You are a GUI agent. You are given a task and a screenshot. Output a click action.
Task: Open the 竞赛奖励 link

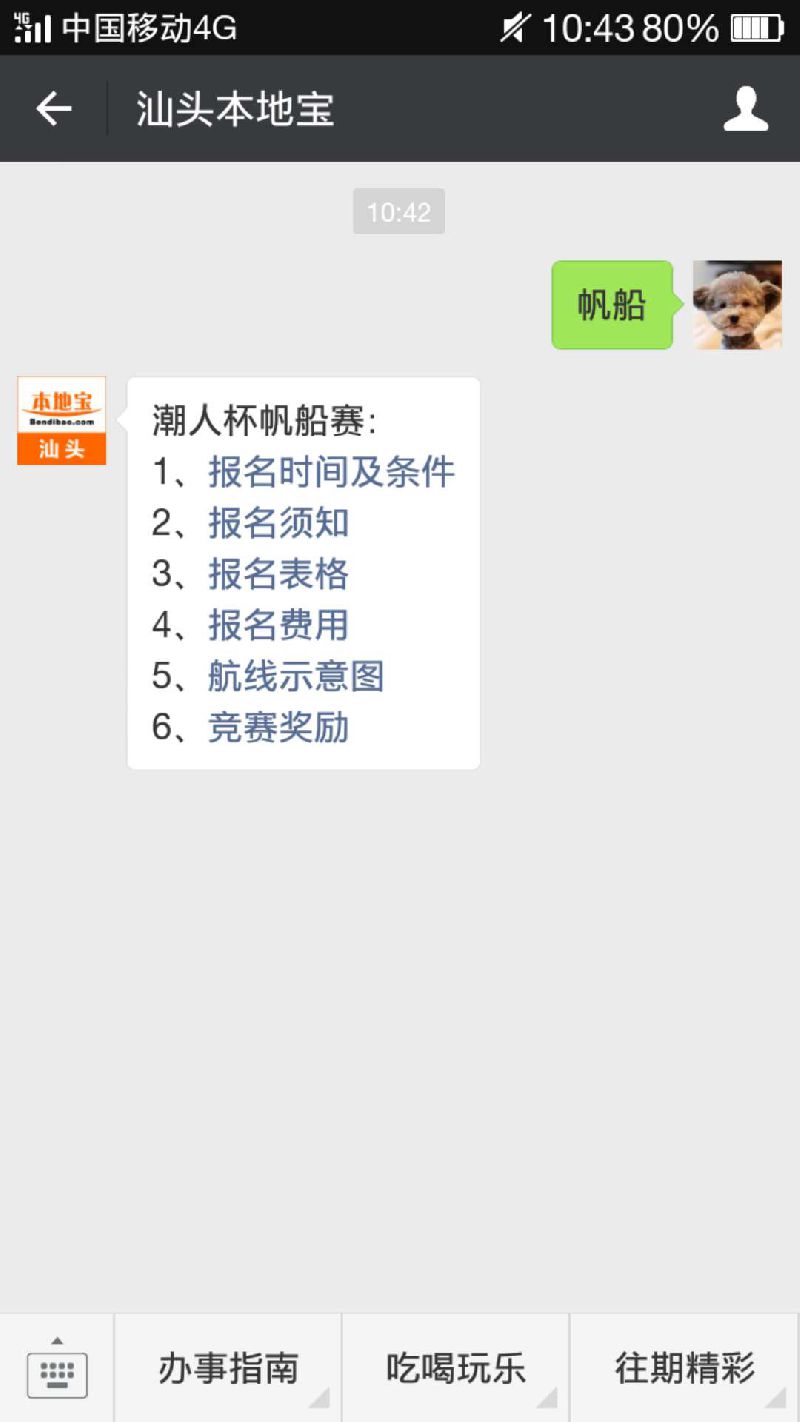[278, 727]
